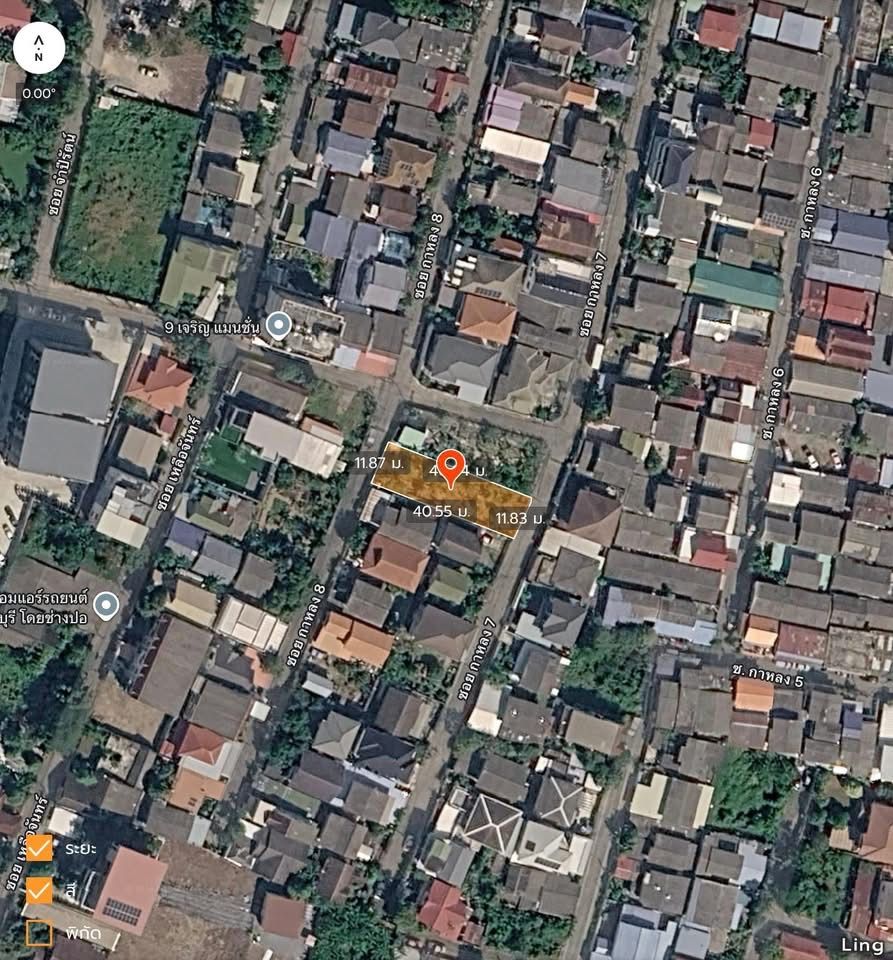Uncheck the ระยะ distance checkbox
Viewport: 893px width, 960px height.
(x=39, y=848)
